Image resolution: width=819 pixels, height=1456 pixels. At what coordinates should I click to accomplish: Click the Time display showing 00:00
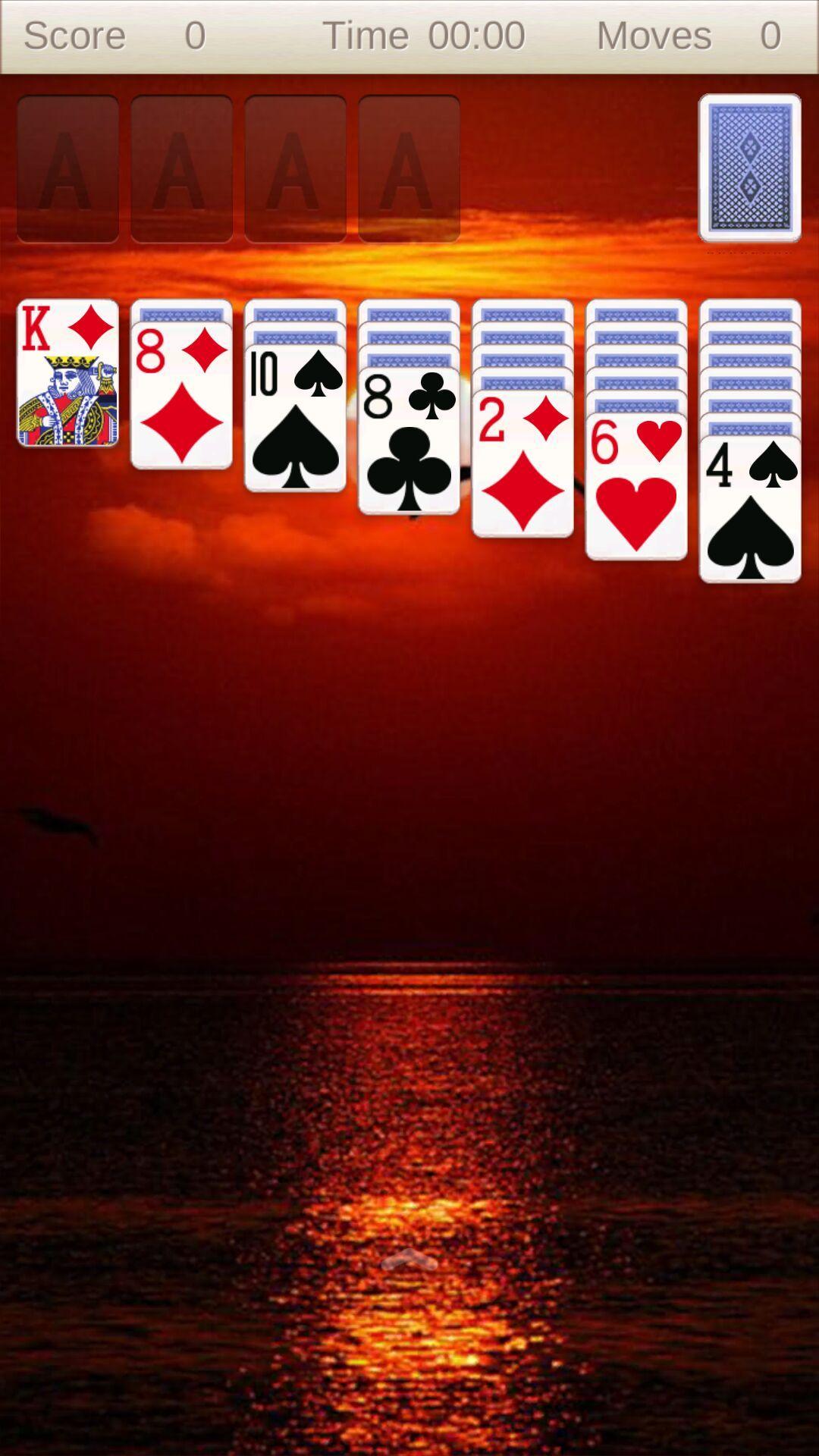click(421, 34)
